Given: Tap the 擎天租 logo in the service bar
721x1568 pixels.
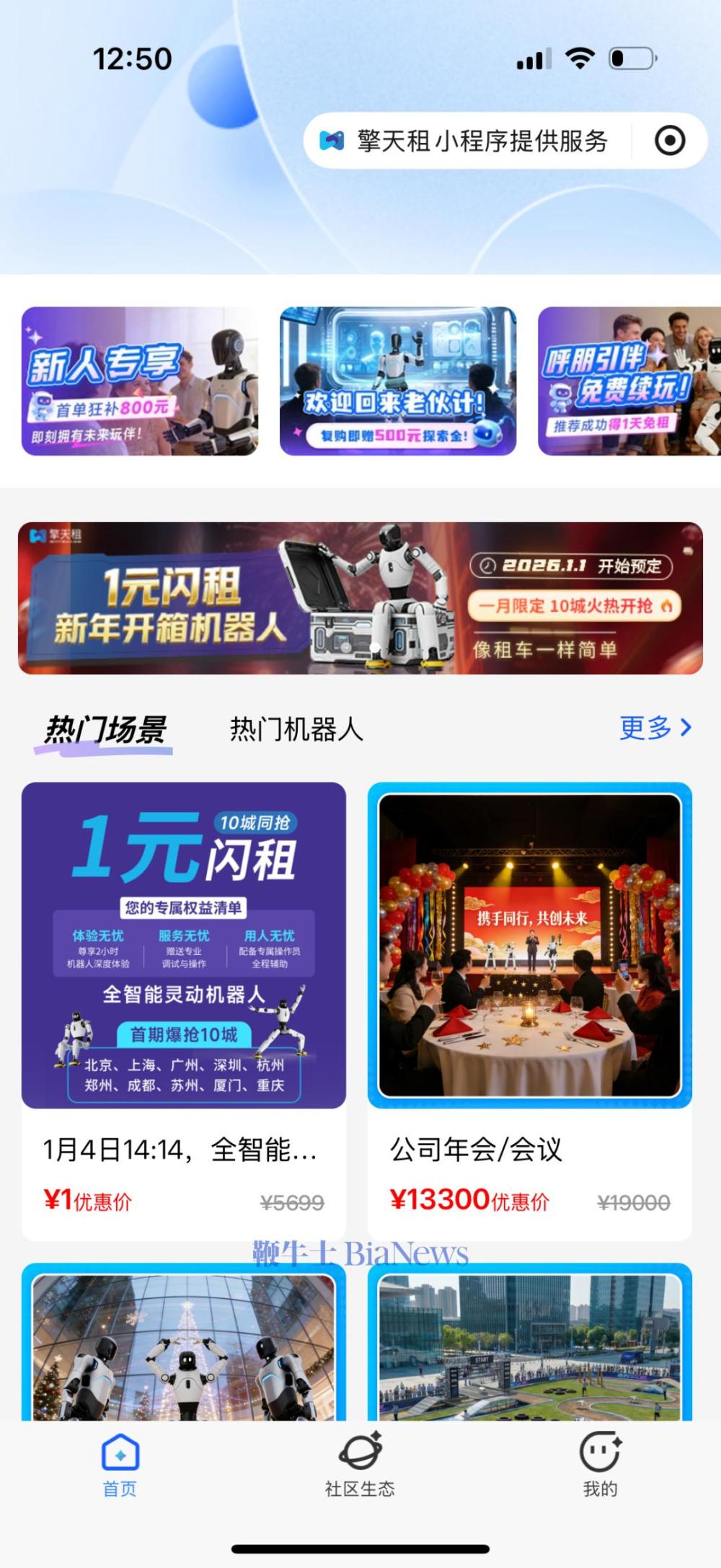Looking at the screenshot, I should click(332, 141).
